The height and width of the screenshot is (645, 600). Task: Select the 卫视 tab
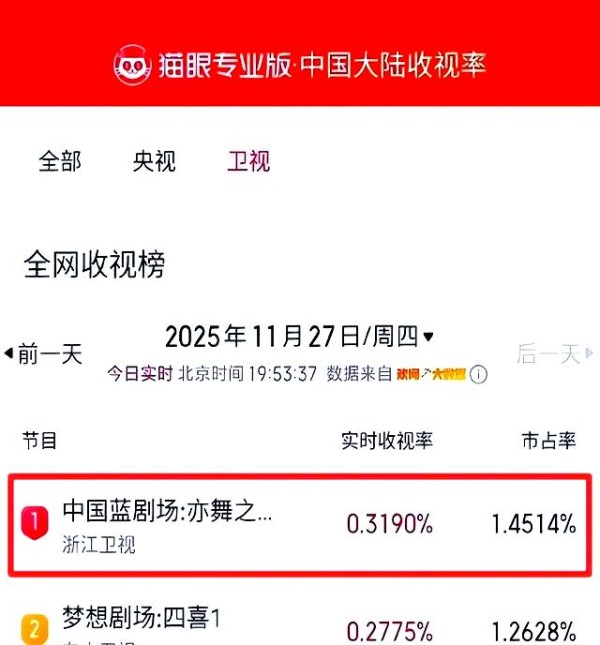(x=248, y=161)
